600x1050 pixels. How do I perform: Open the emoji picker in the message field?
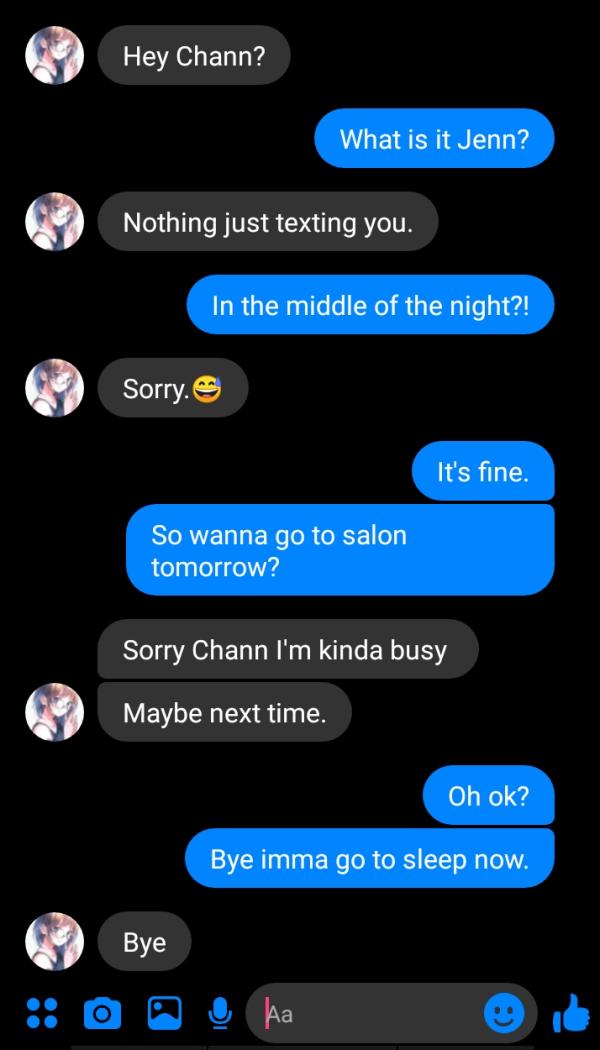click(x=503, y=1014)
